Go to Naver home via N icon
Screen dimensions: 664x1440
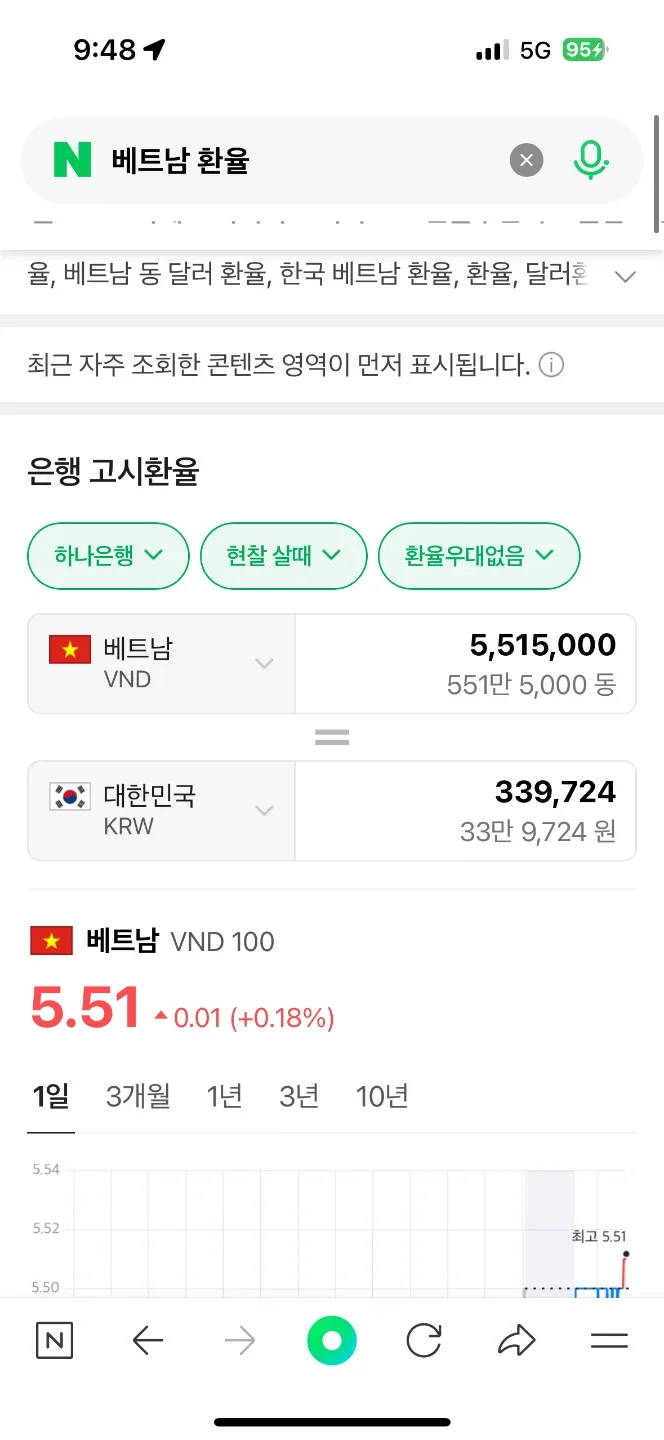54,1341
